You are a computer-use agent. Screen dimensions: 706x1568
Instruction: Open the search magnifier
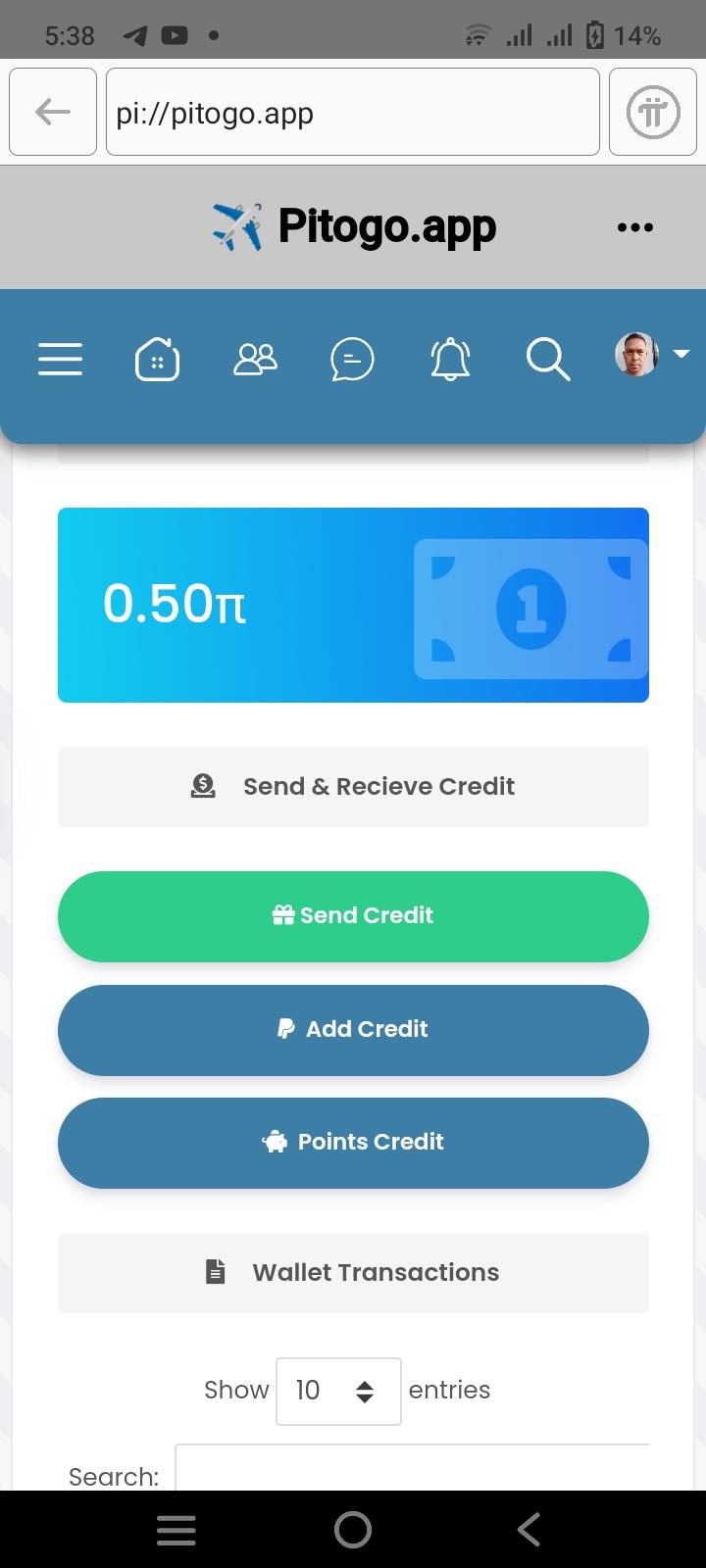pyautogui.click(x=547, y=360)
